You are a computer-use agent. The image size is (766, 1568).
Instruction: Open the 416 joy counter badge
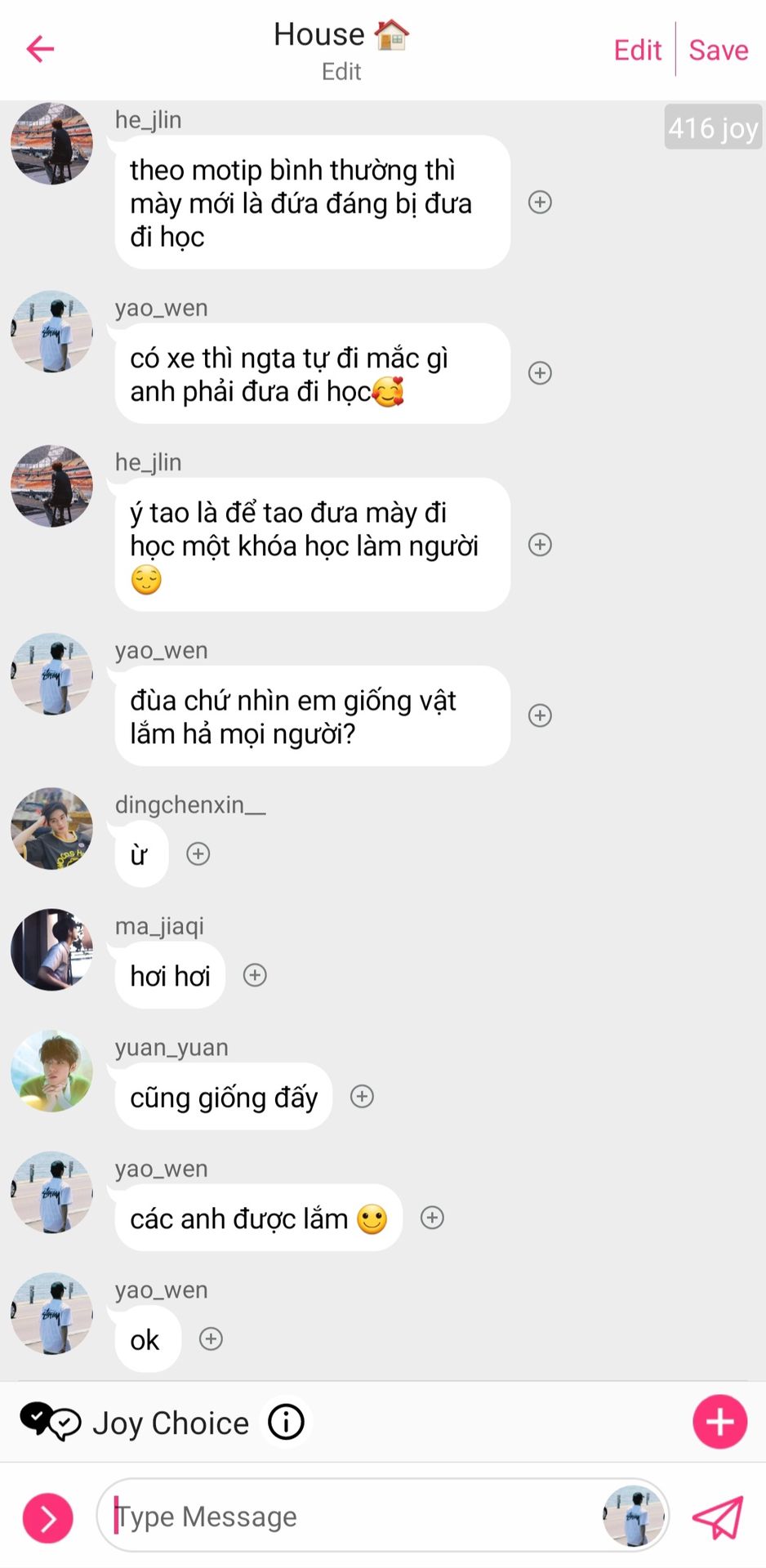(x=713, y=127)
